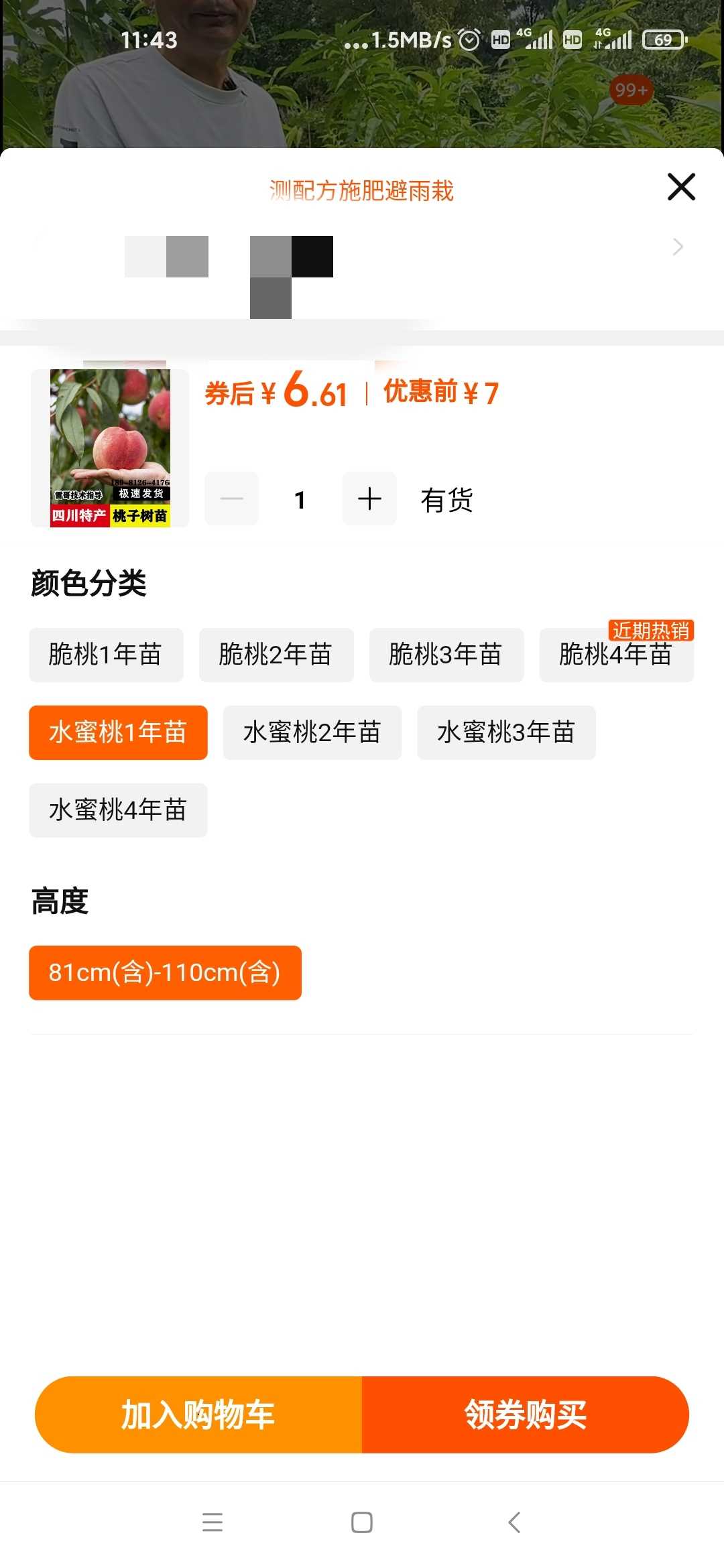Select the 水蜜桃4年苗 chip
Viewport: 724px width, 1568px height.
(118, 810)
